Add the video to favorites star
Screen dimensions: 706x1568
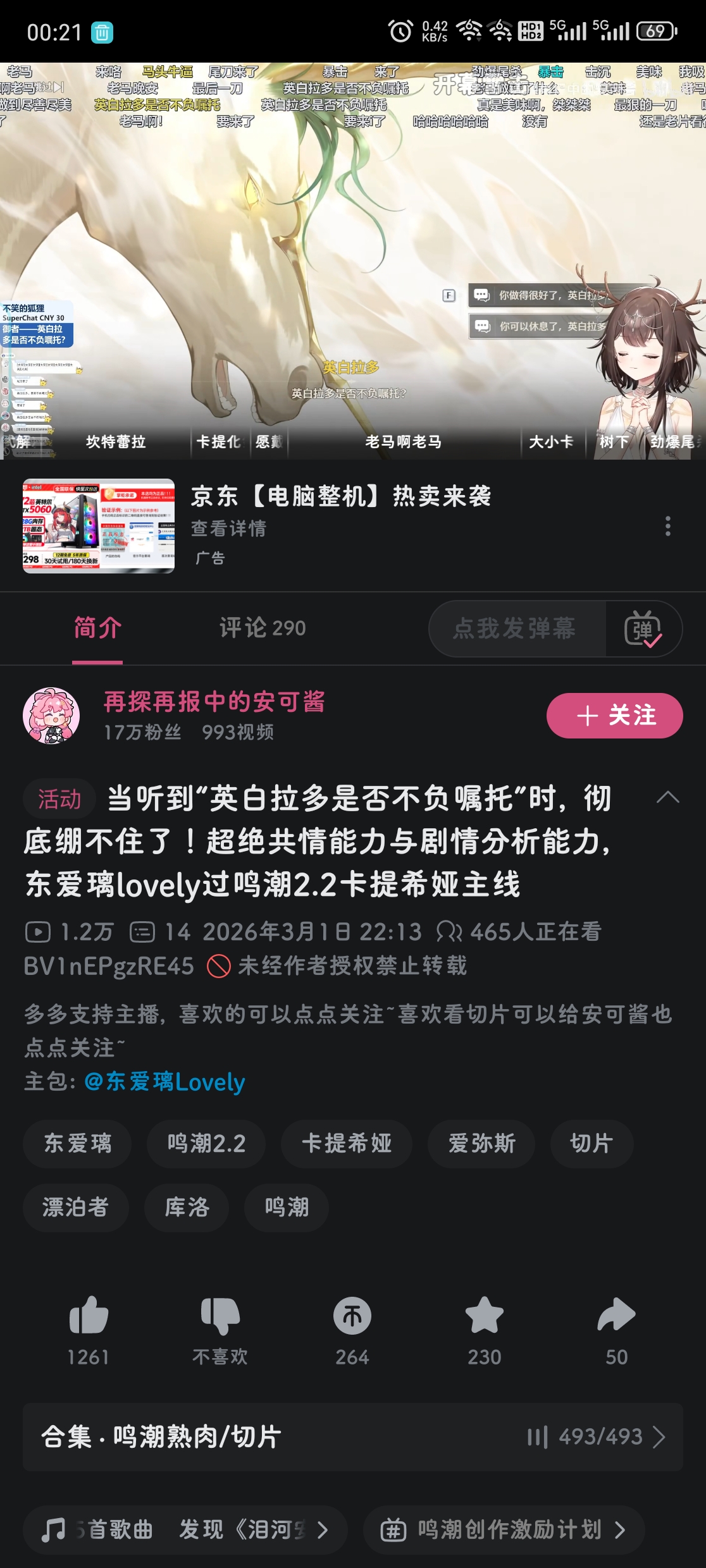pos(484,1318)
